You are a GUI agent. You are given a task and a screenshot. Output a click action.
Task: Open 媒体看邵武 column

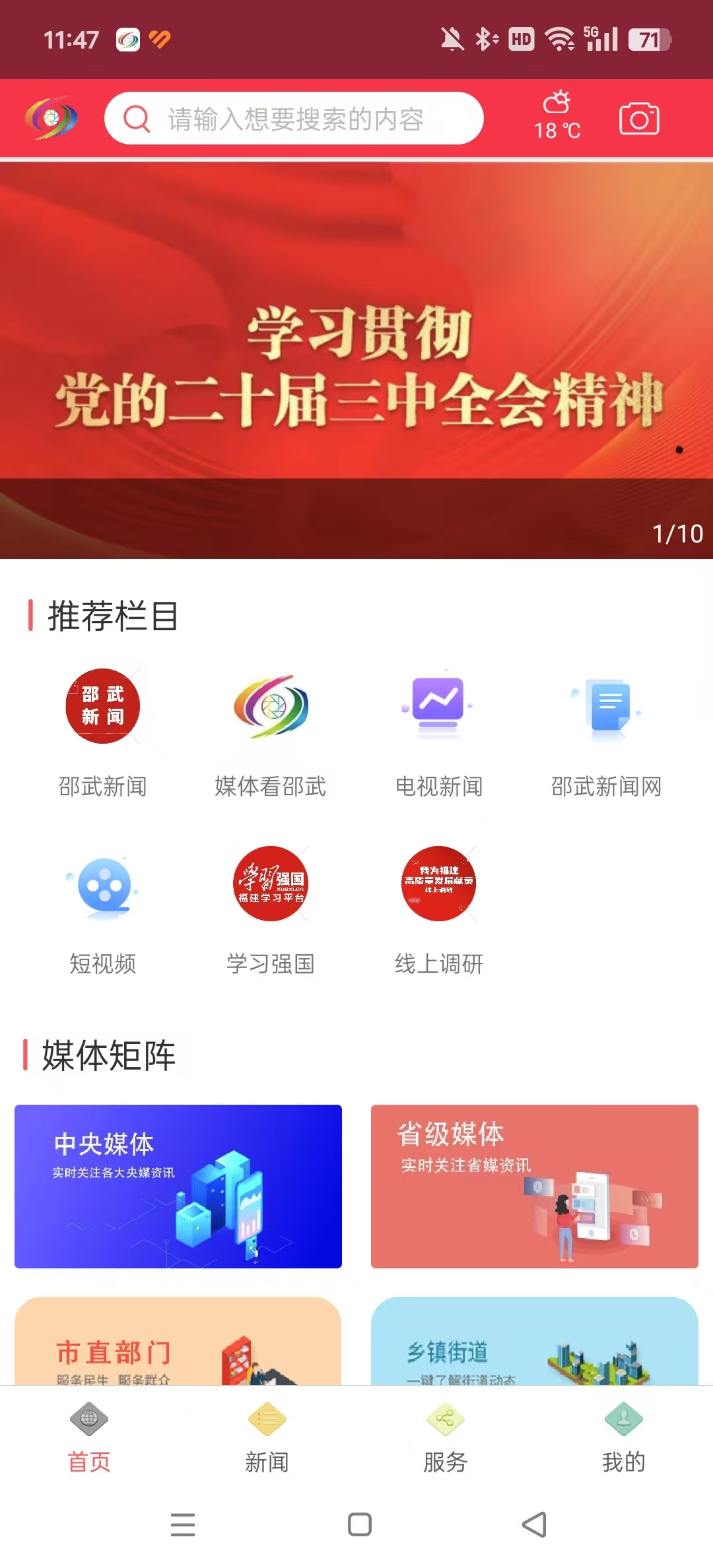271,734
